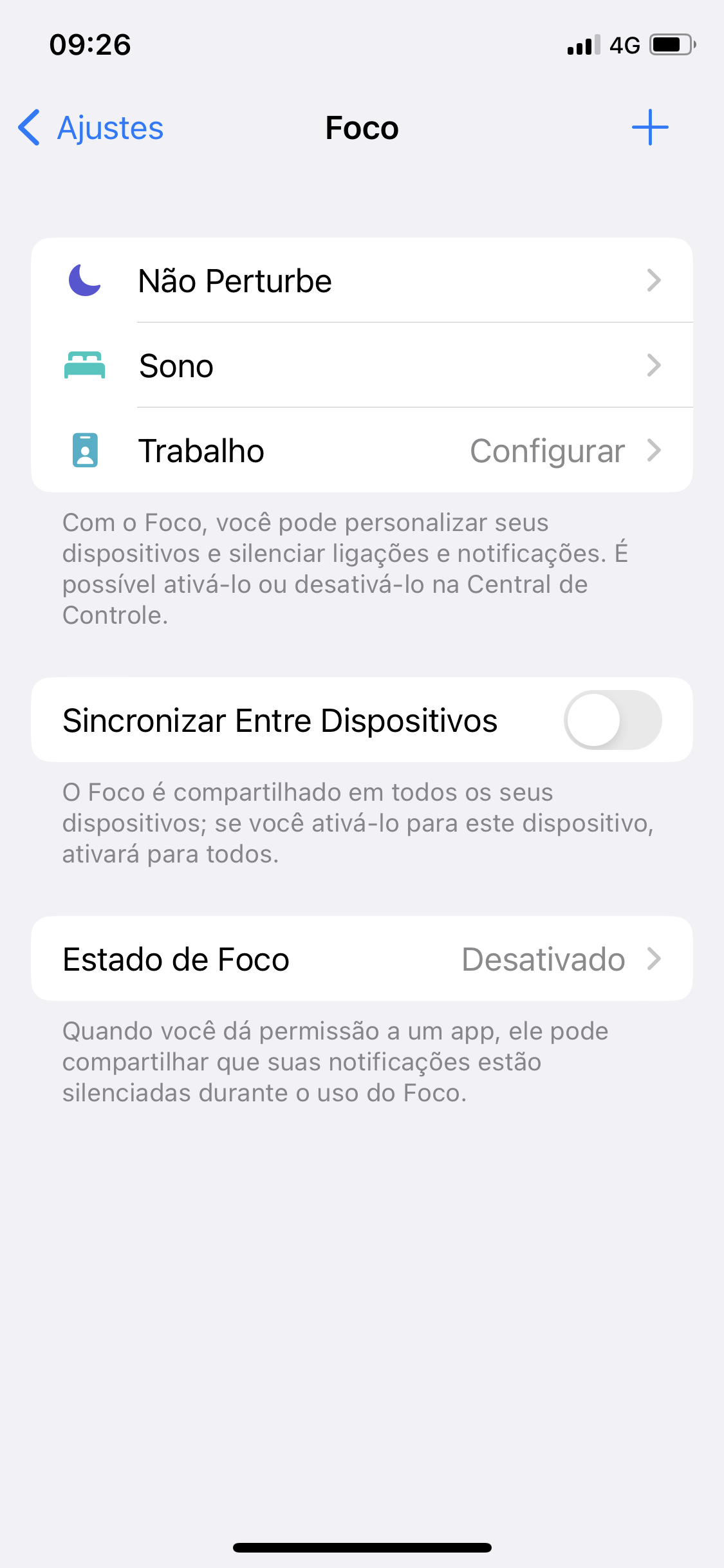Add a new Foco with the plus icon
Viewport: 724px width, 1568px height.
click(650, 127)
